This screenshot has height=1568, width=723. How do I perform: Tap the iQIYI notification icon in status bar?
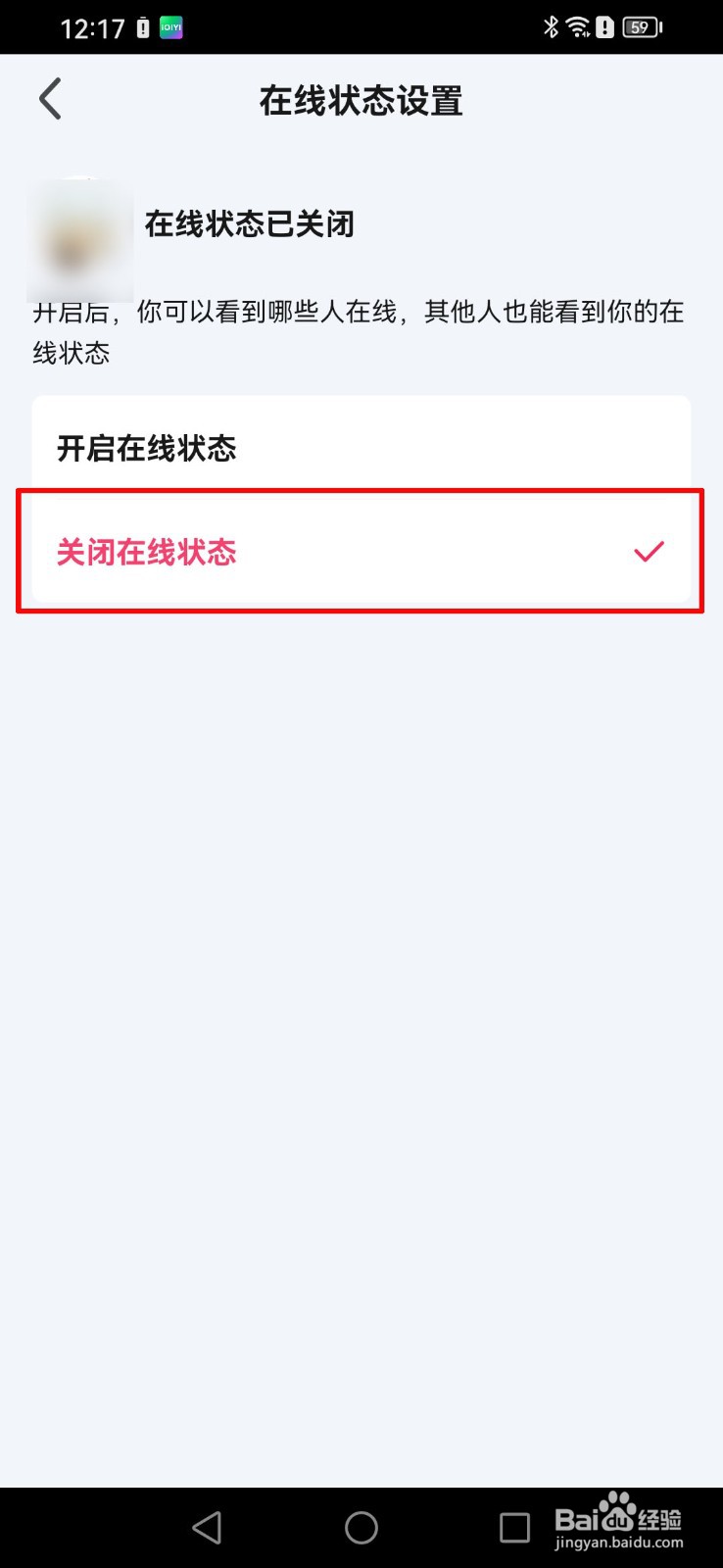[171, 26]
